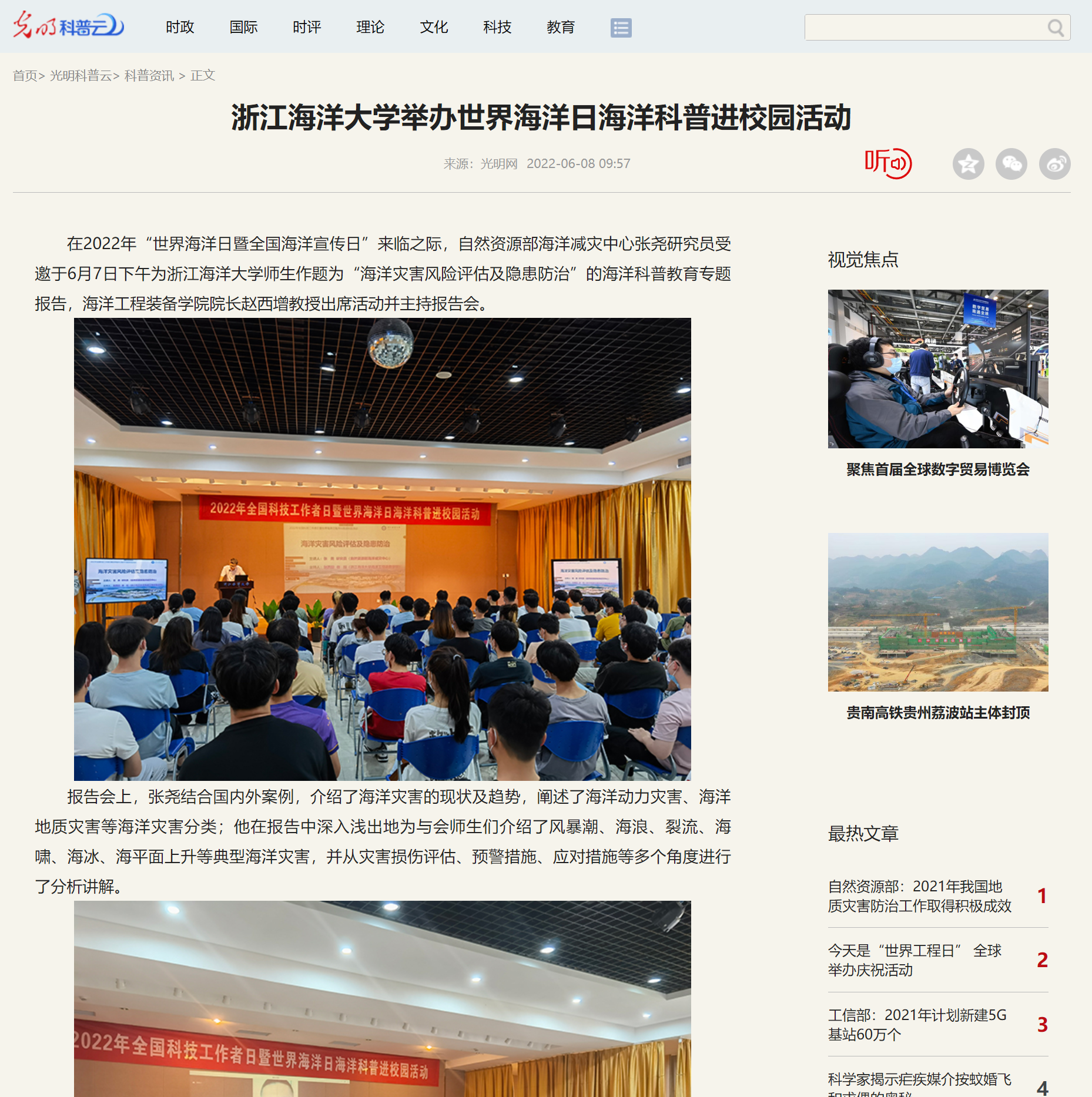Select the 文化 section

click(x=434, y=27)
